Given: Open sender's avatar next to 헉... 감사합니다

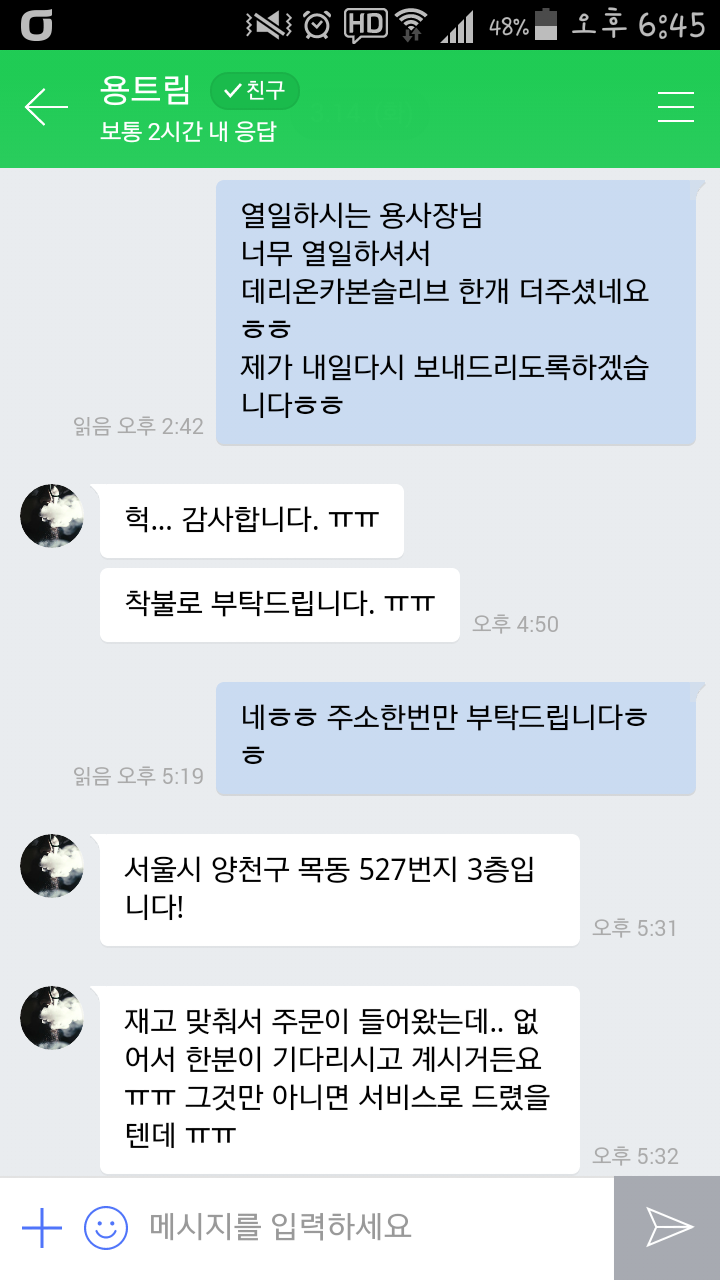Looking at the screenshot, I should point(52,516).
